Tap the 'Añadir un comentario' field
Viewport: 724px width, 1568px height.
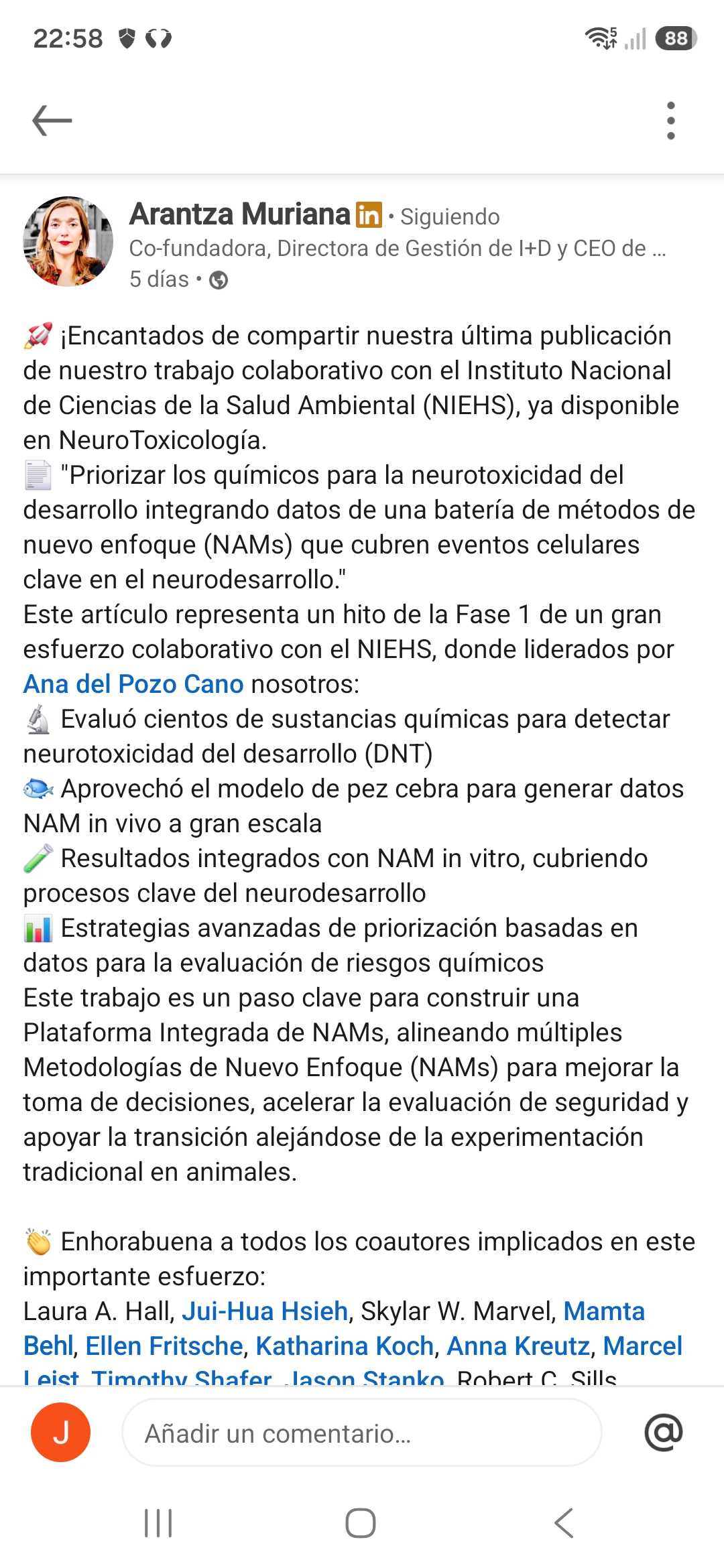tap(362, 1433)
